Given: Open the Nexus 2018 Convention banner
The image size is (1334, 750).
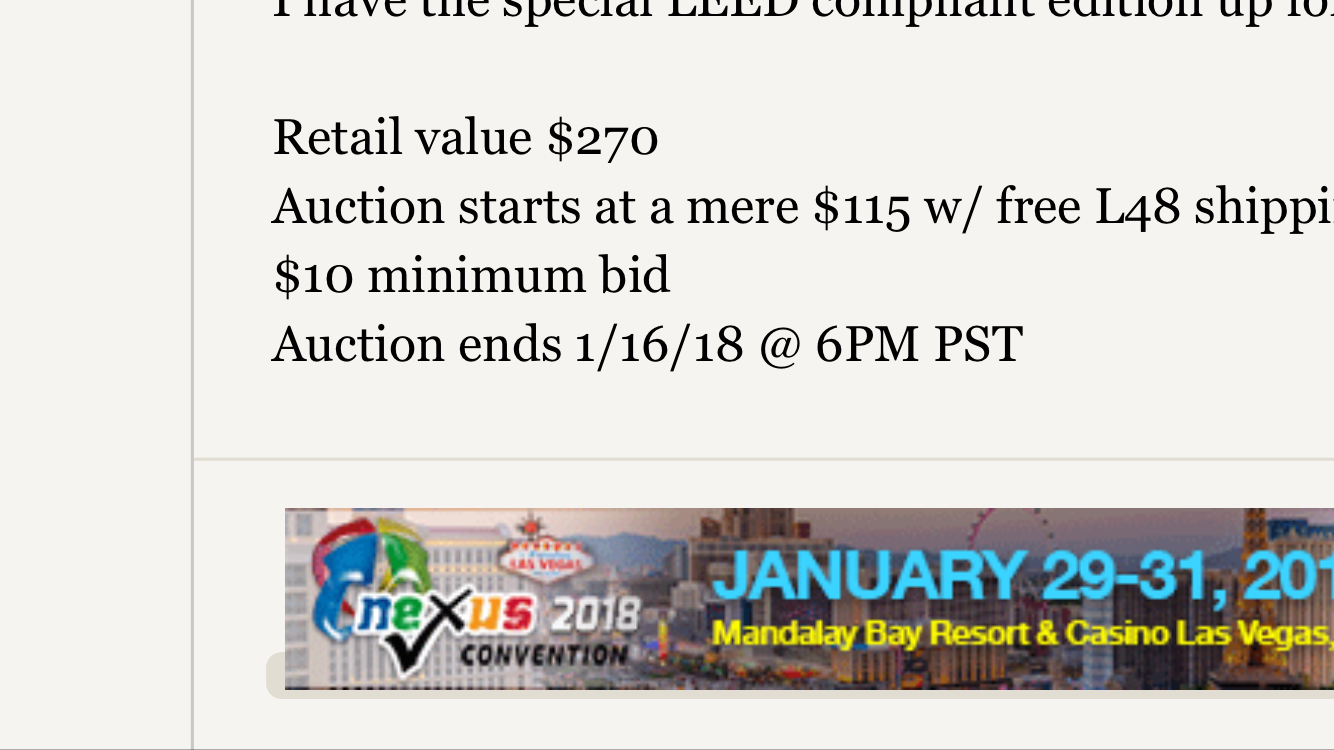Looking at the screenshot, I should pyautogui.click(x=808, y=598).
